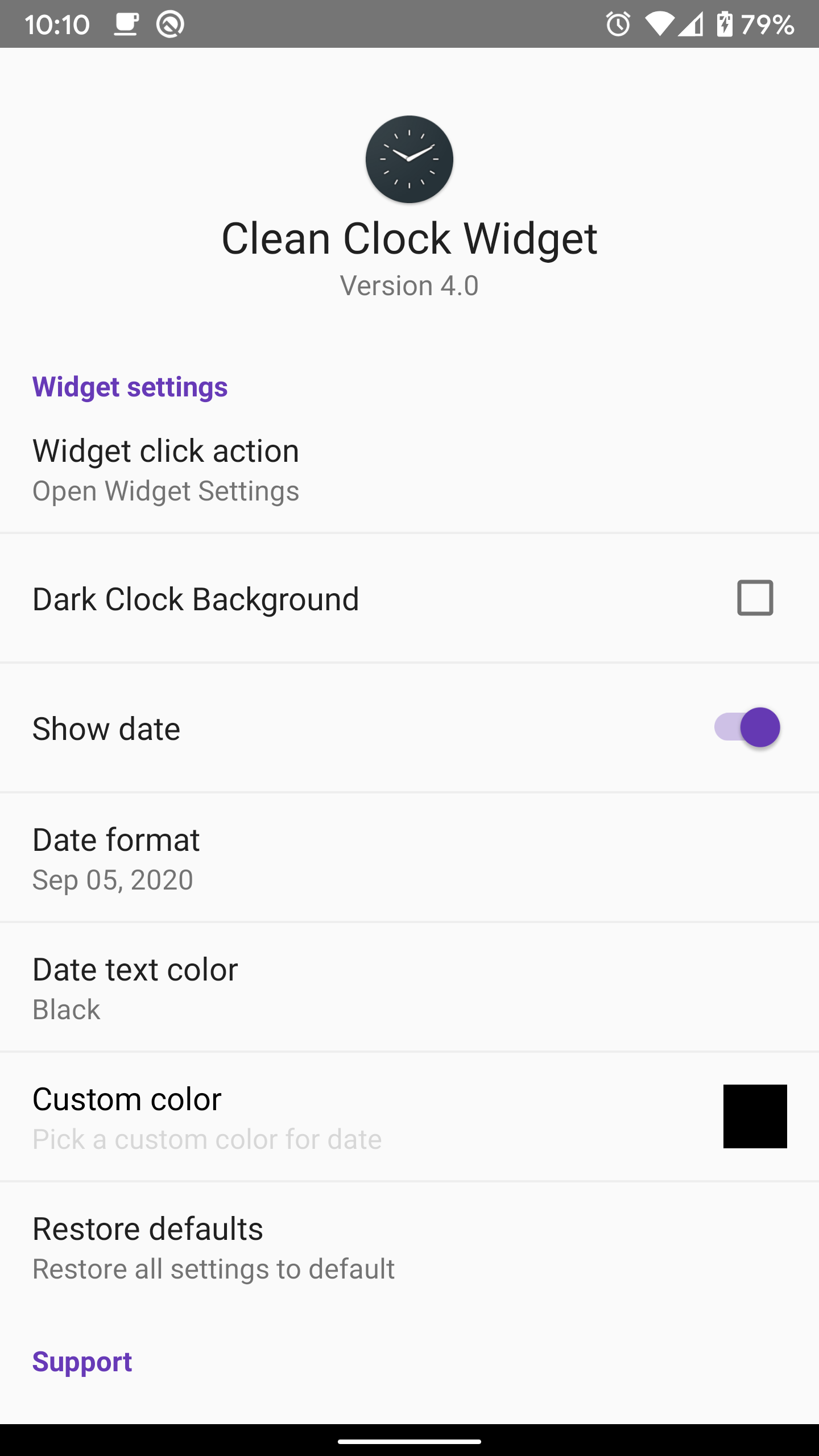Click the Support section header
This screenshot has width=819, height=1456.
[82, 1362]
